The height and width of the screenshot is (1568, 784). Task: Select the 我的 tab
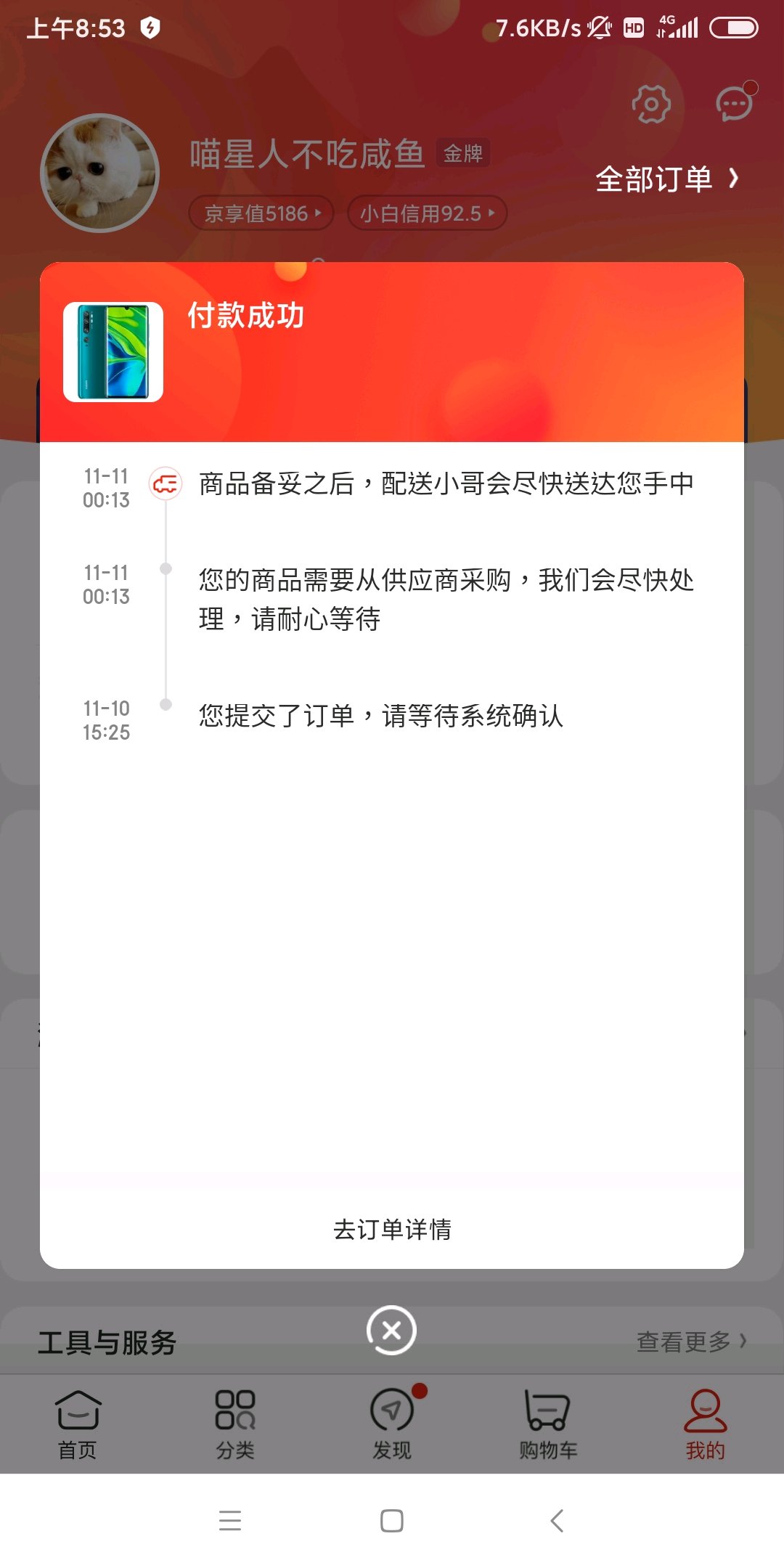click(x=705, y=1424)
